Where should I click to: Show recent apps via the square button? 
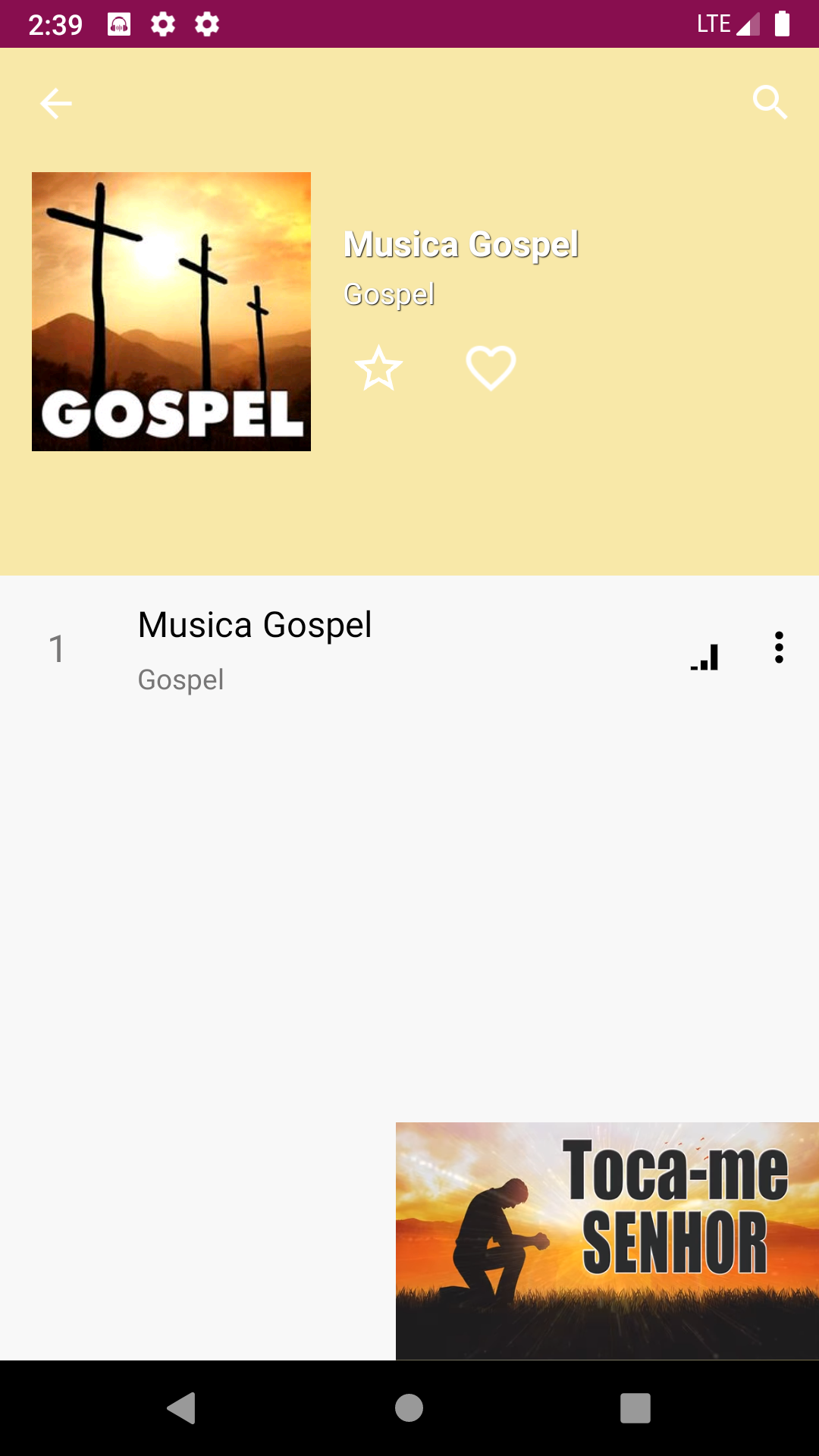(x=635, y=1408)
